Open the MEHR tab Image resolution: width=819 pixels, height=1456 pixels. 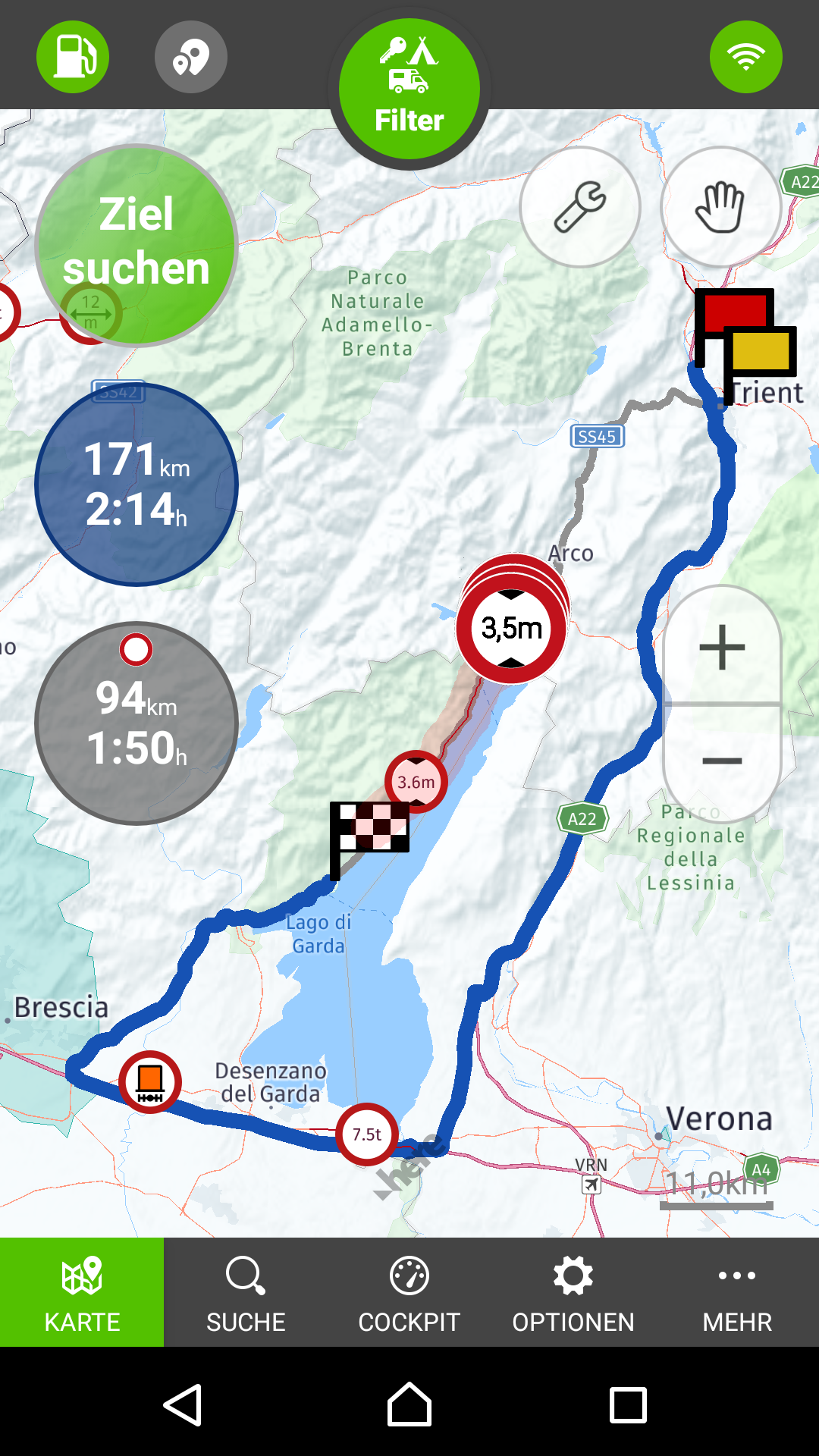737,1292
